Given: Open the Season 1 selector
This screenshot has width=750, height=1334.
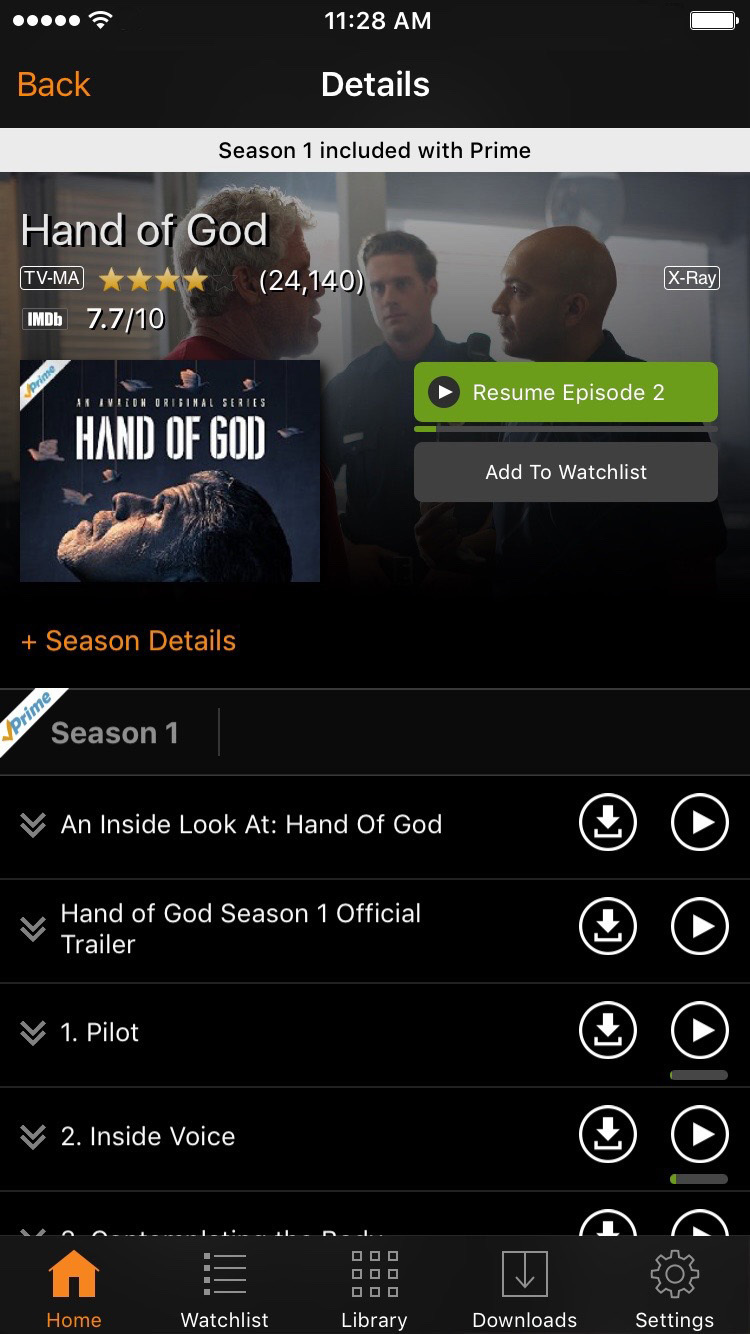Looking at the screenshot, I should coord(115,733).
